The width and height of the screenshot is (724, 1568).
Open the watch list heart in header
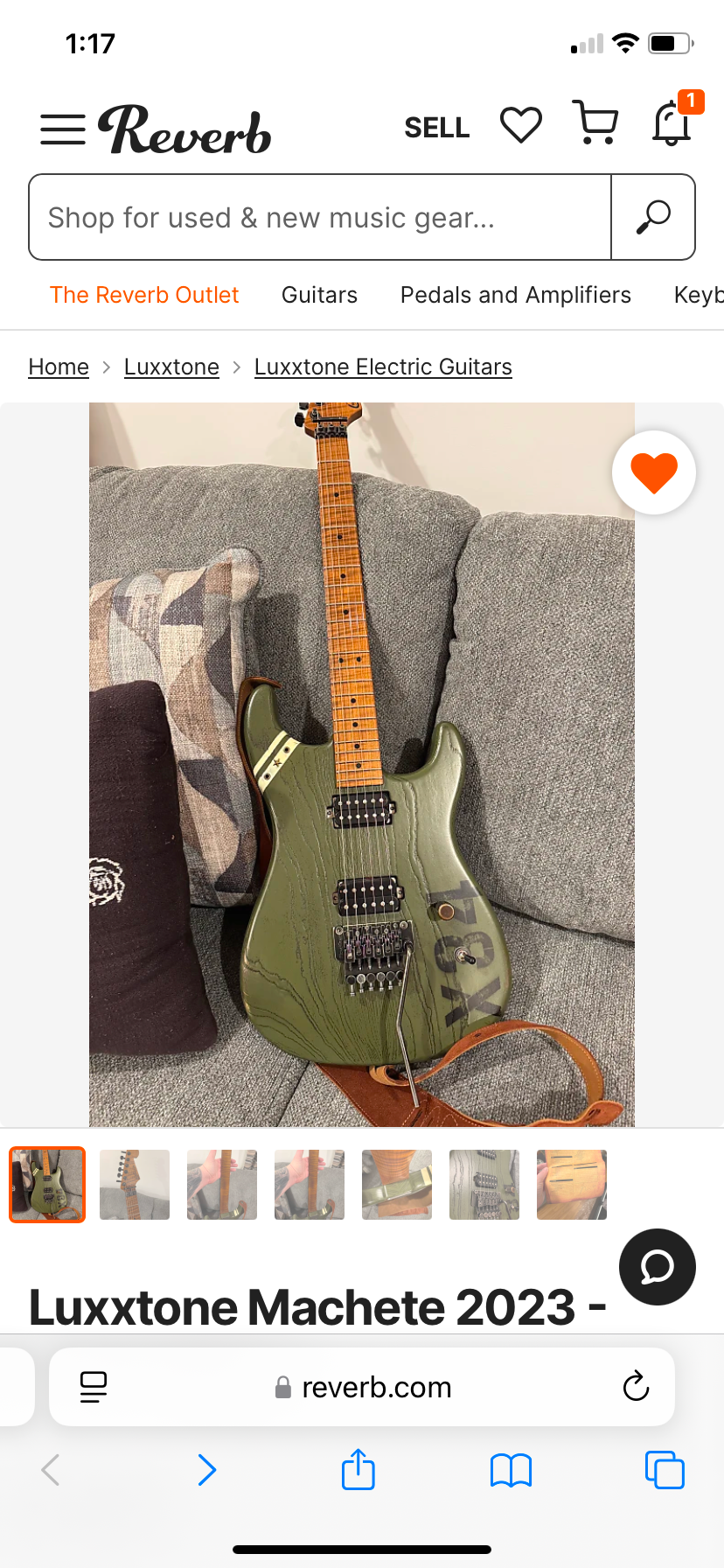(x=520, y=125)
